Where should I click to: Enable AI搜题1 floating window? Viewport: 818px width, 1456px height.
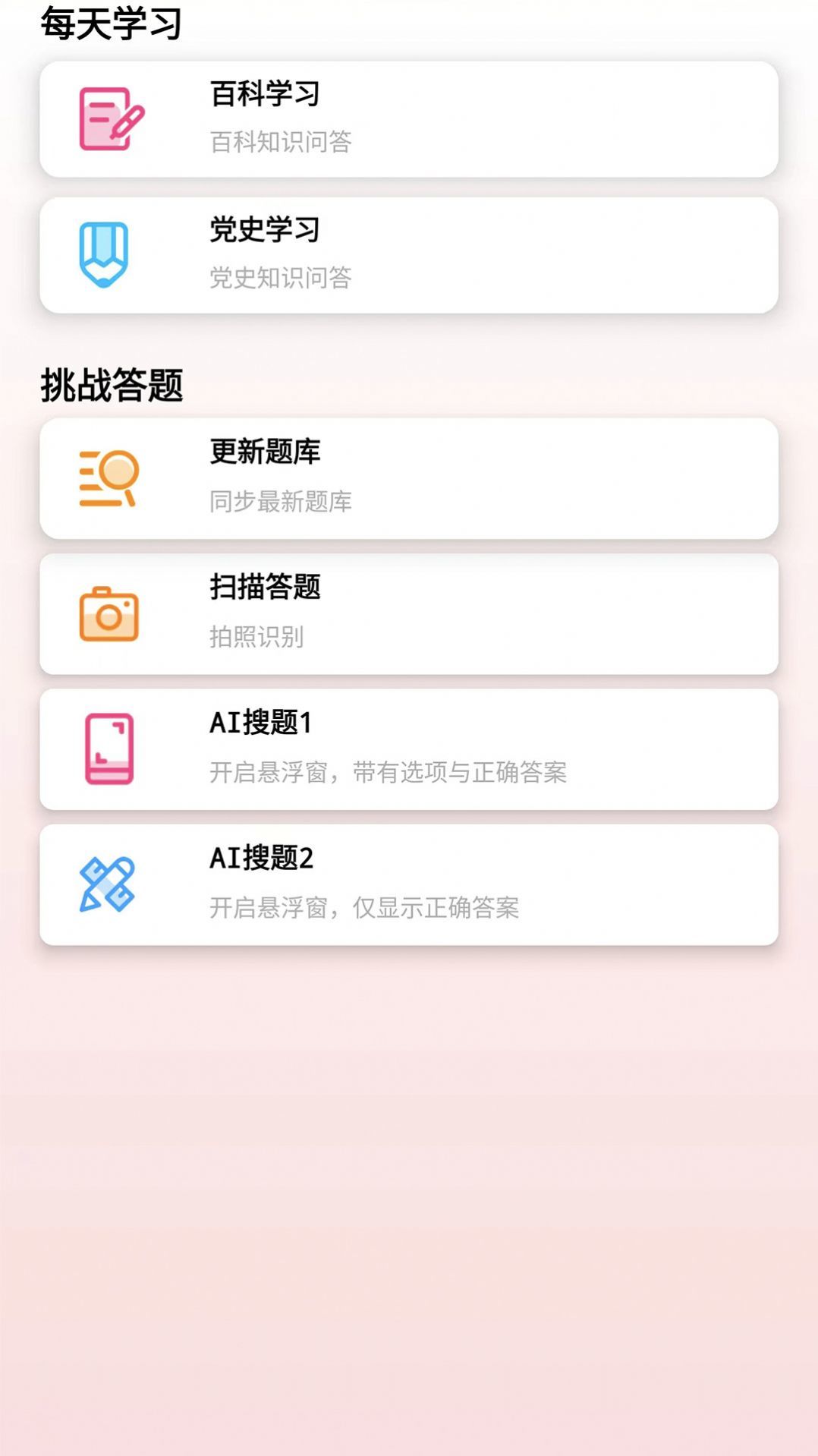click(410, 749)
